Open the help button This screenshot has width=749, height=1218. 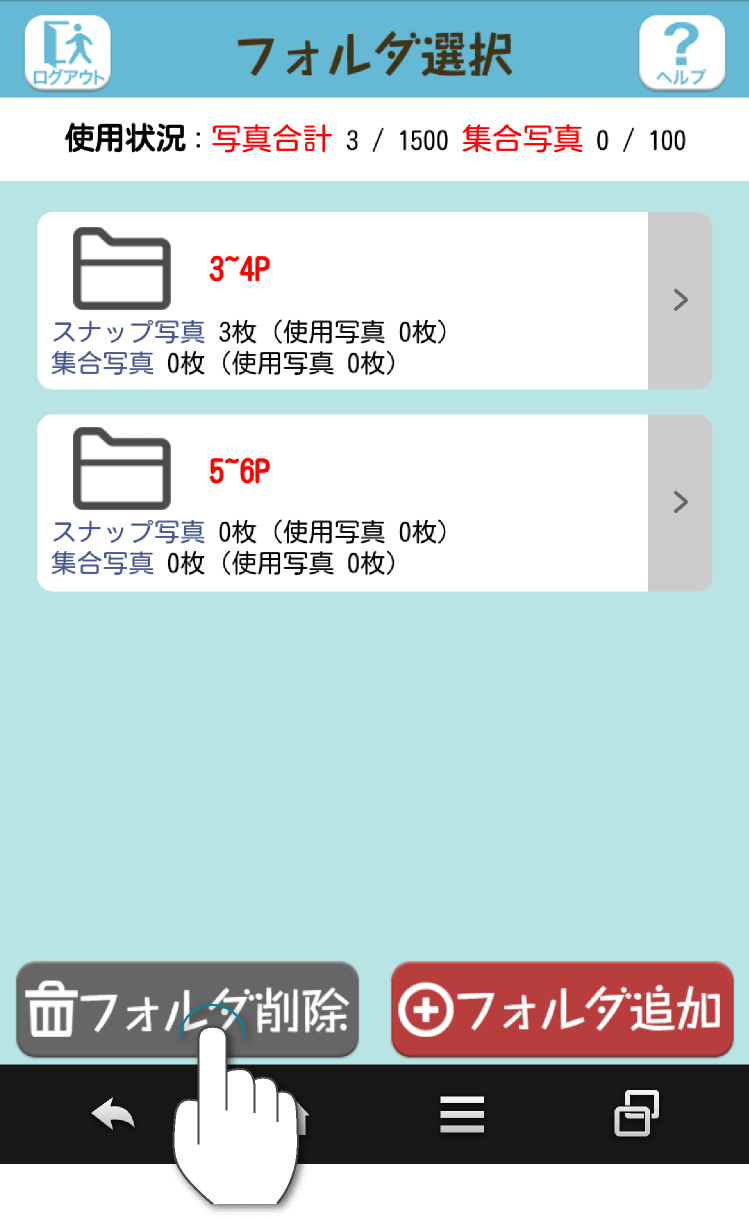pos(681,52)
